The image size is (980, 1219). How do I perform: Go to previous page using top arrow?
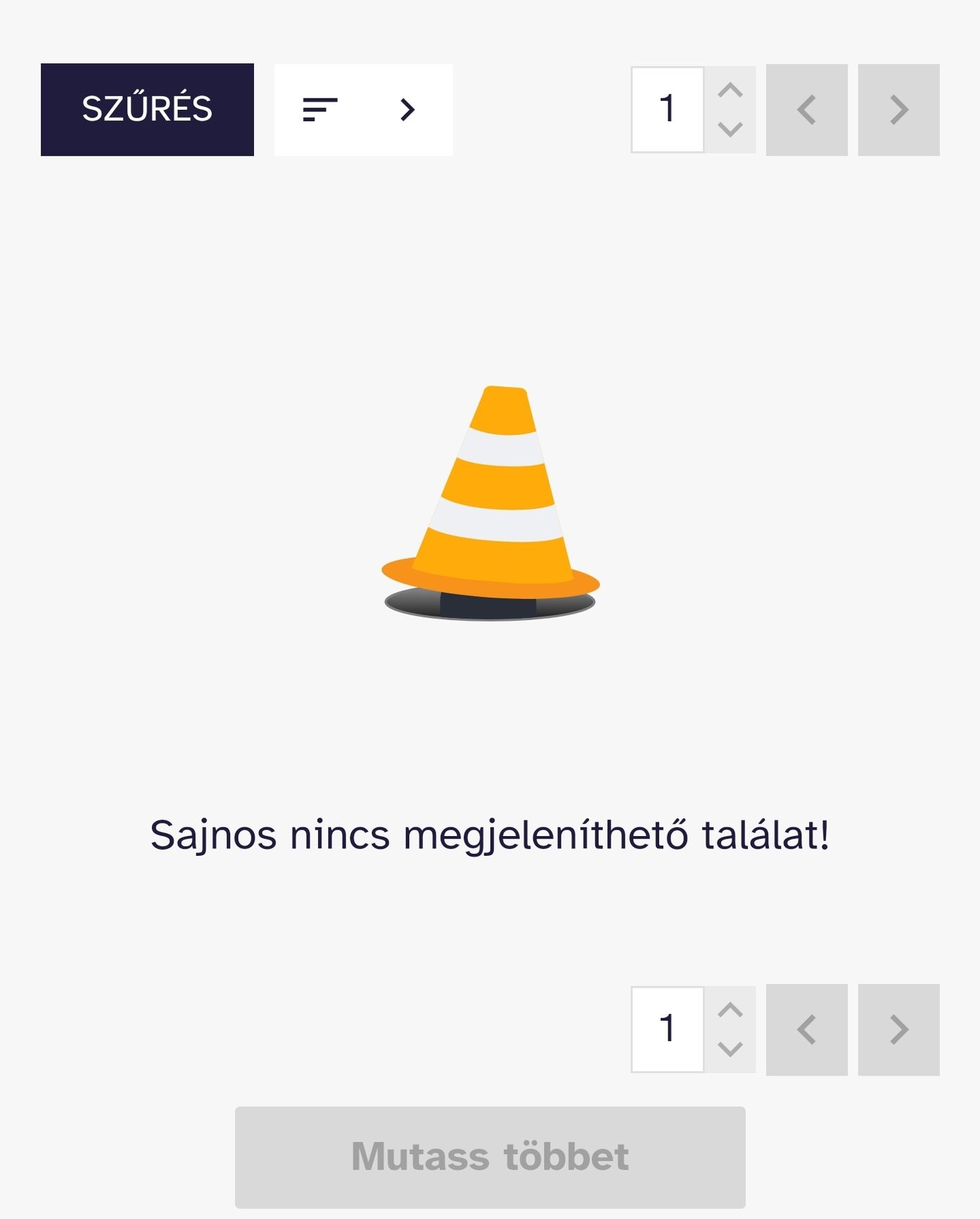806,110
